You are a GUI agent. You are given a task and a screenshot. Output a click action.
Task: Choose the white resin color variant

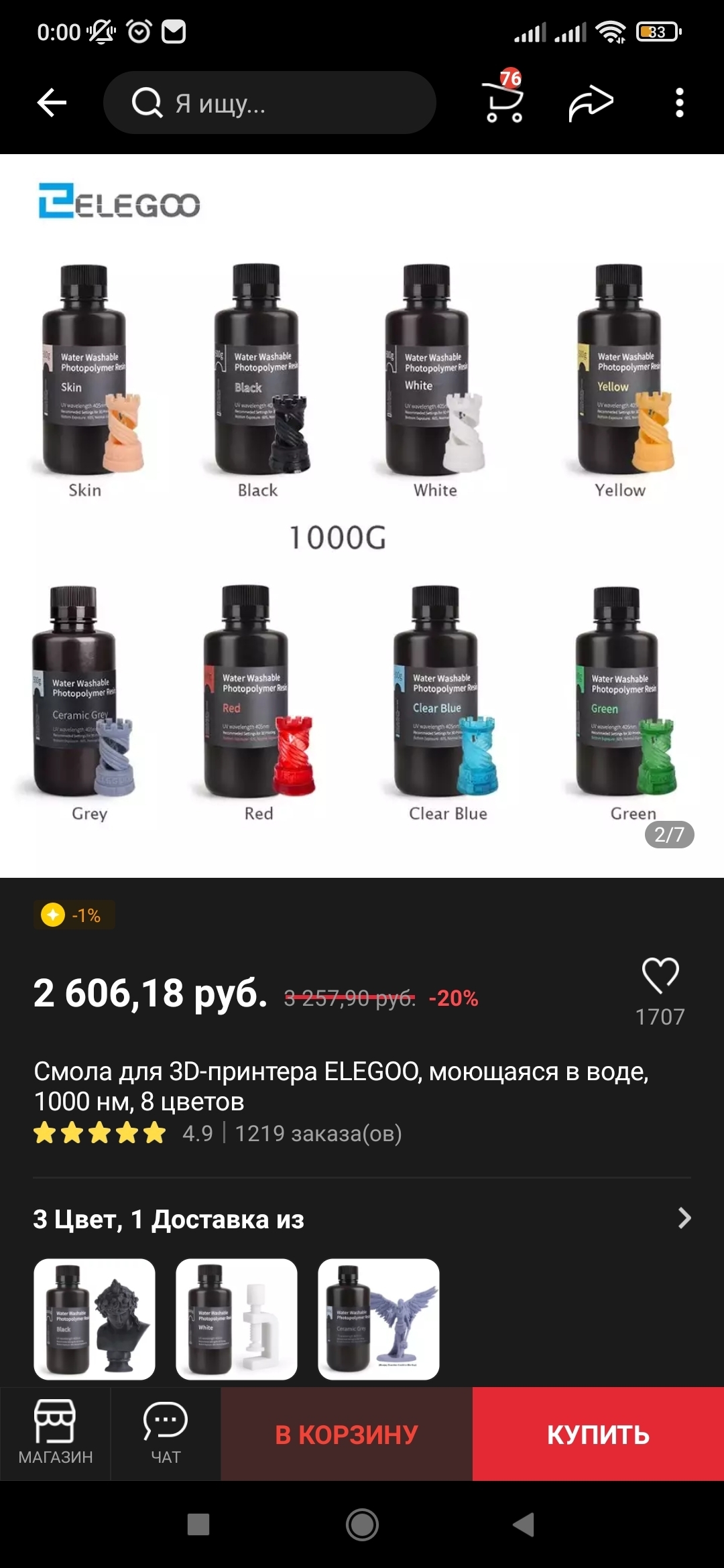point(237,1319)
